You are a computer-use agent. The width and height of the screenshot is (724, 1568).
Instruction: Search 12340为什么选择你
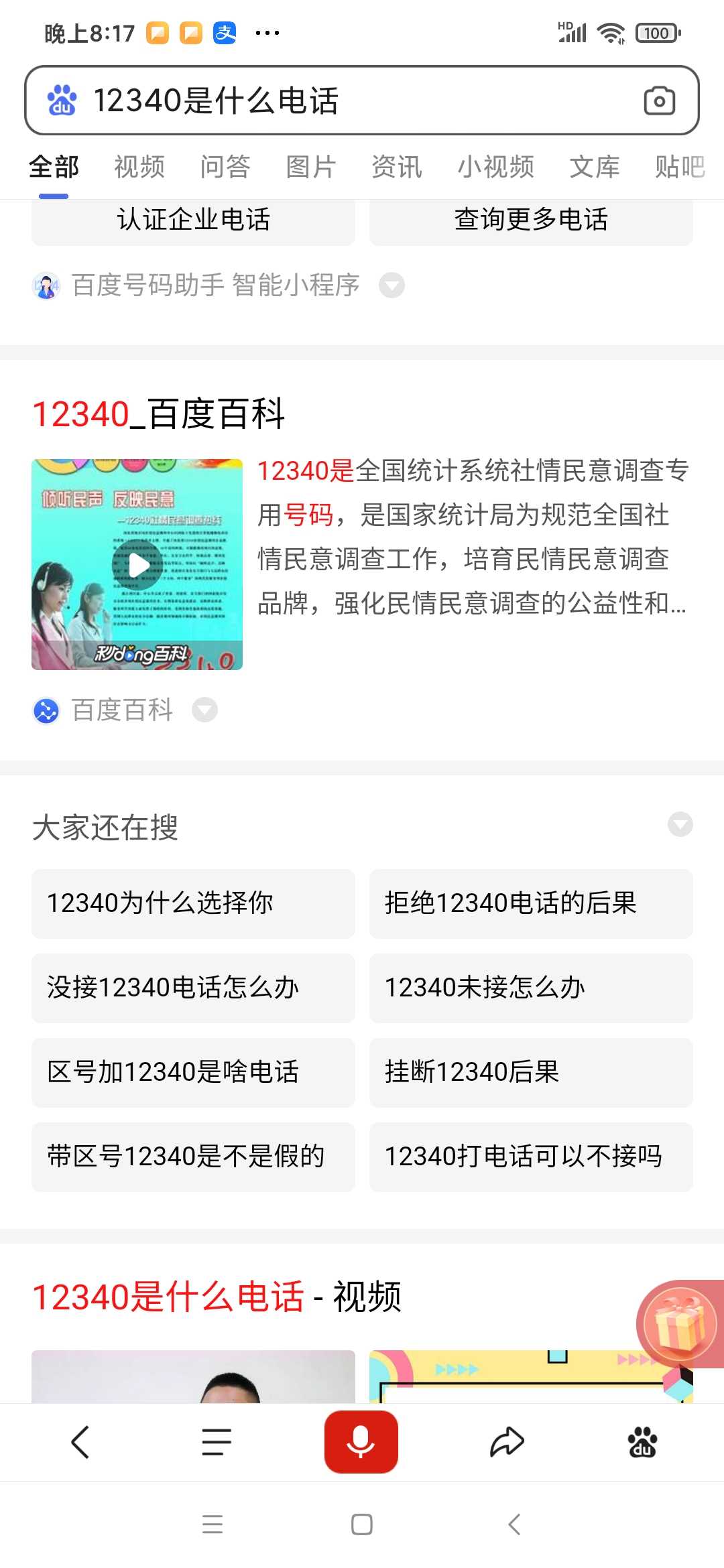point(193,903)
